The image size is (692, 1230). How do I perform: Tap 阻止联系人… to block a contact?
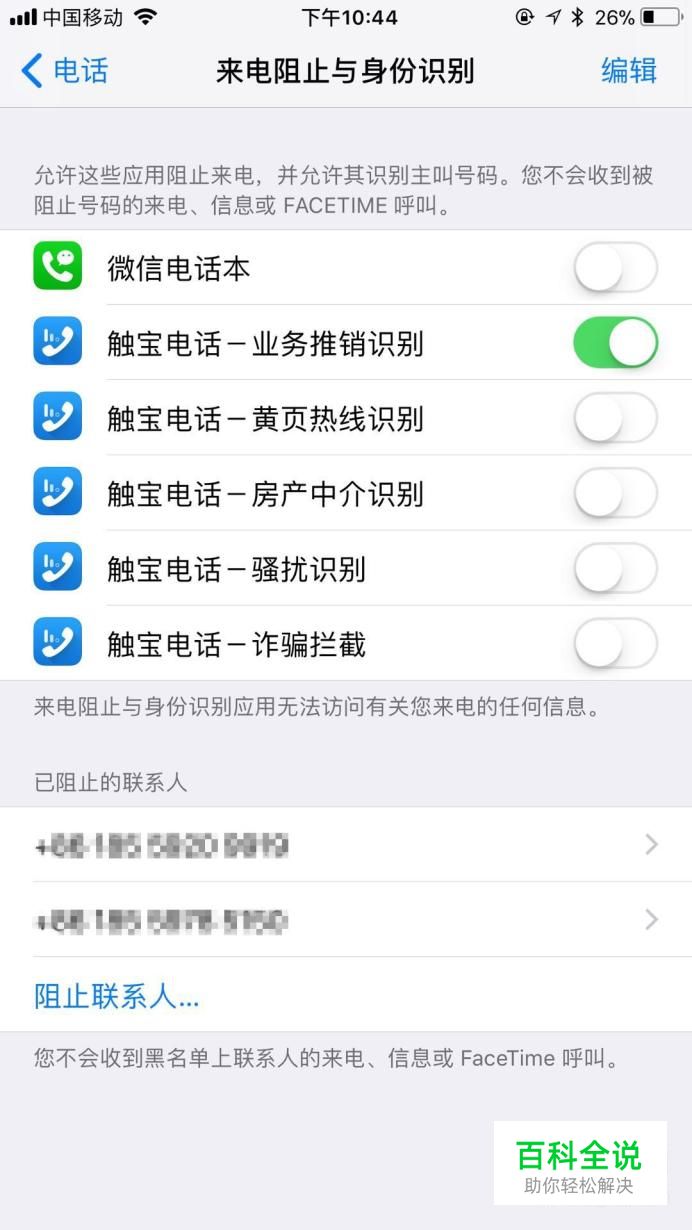click(x=117, y=996)
